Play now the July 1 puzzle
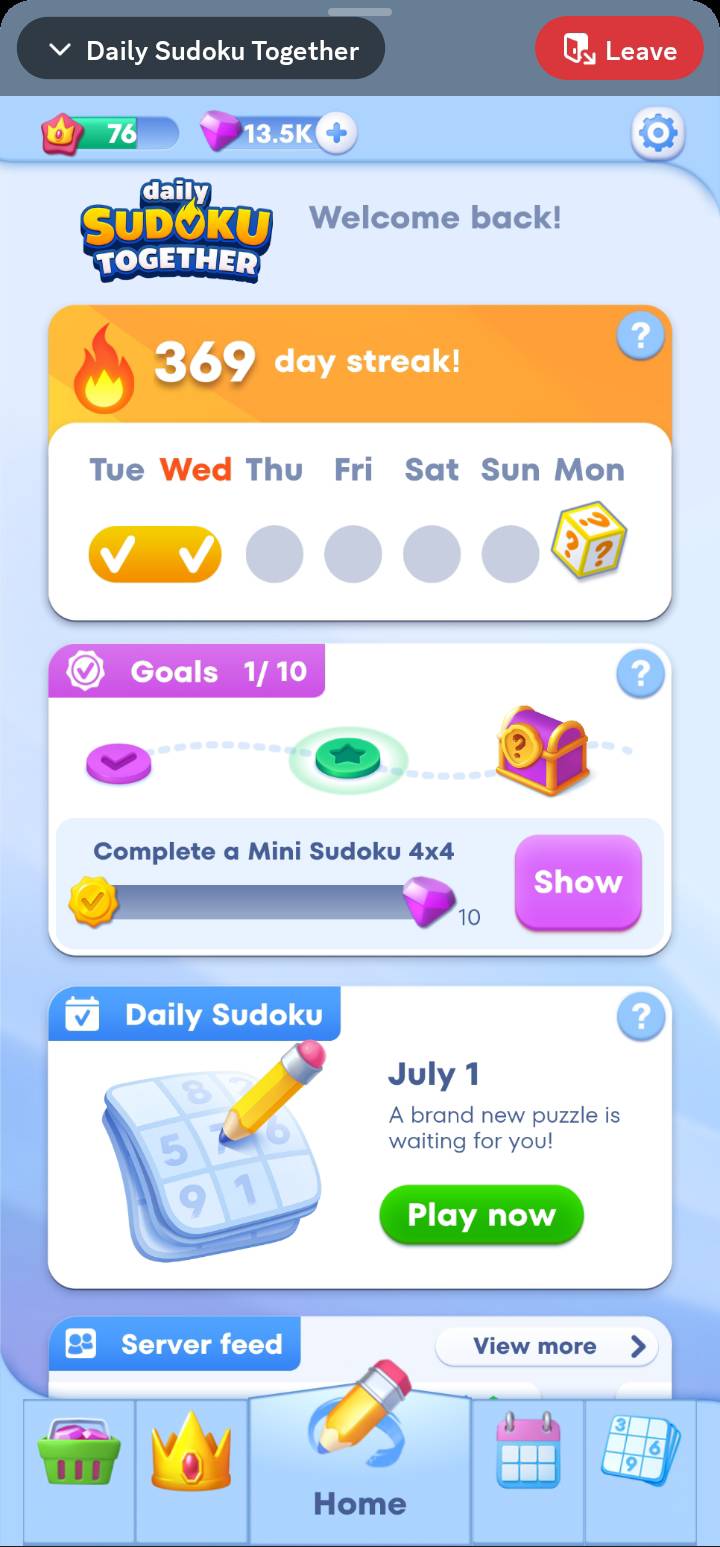720x1547 pixels. coord(481,1215)
